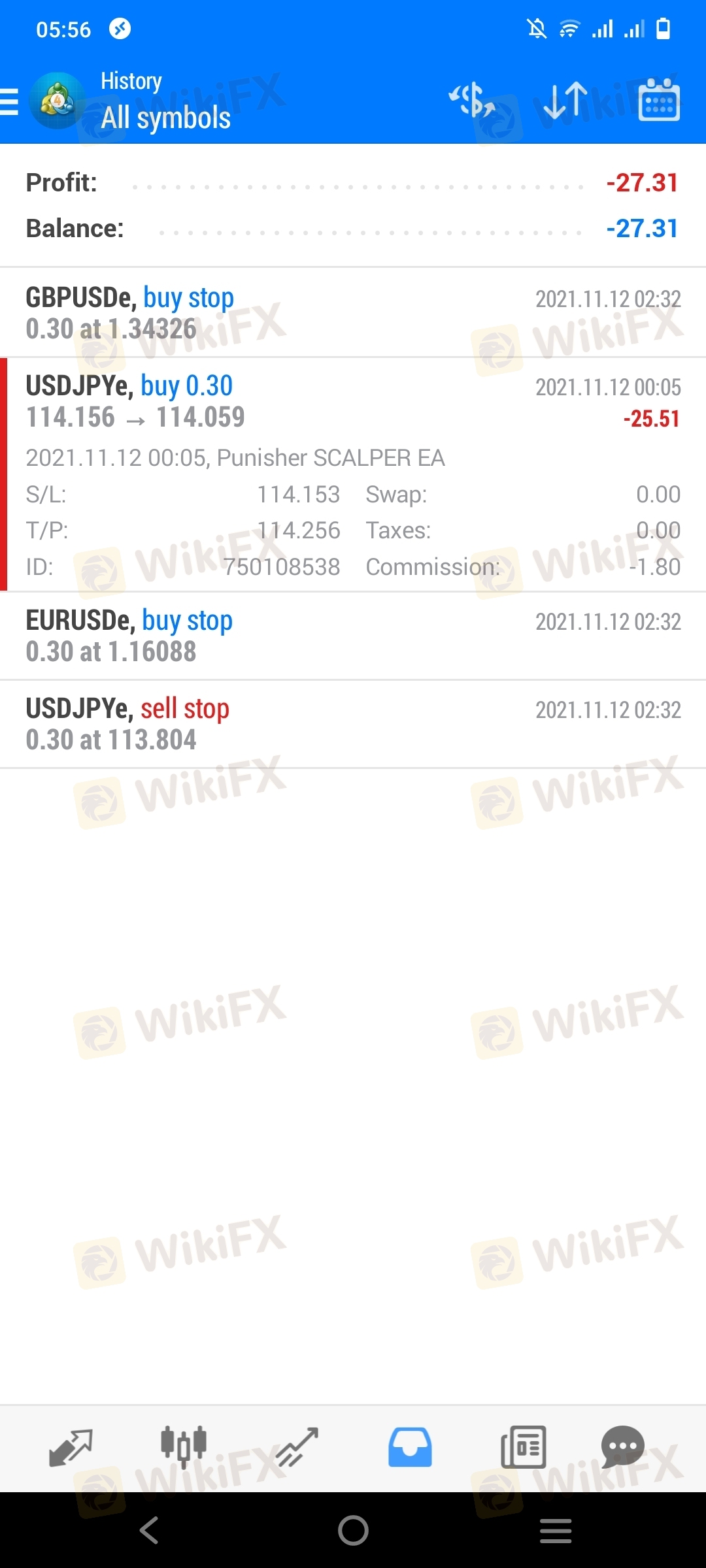Switch to the candlestick Chart tab
The width and height of the screenshot is (706, 1568).
click(x=184, y=1448)
